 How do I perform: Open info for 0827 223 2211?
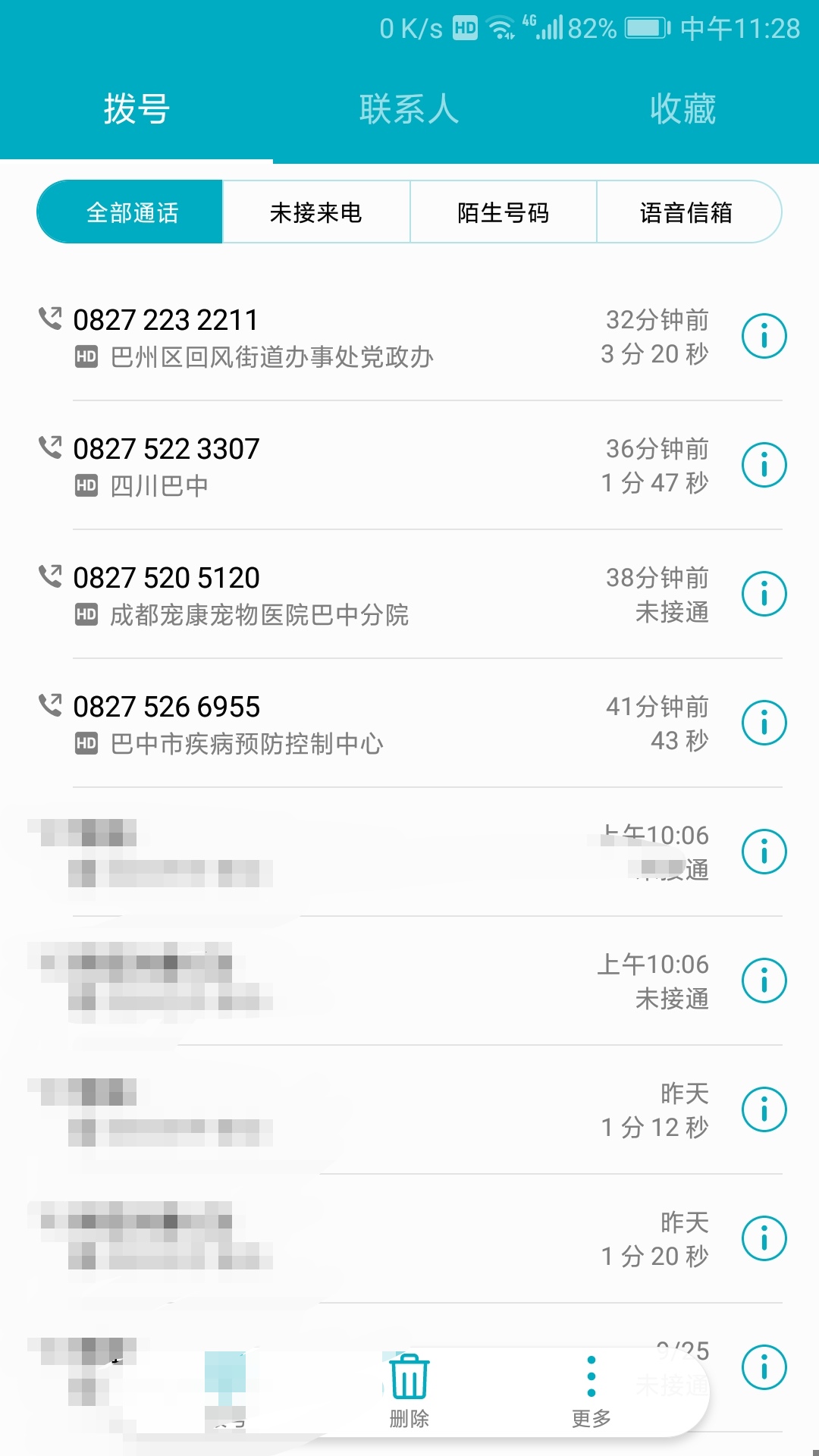coord(764,336)
